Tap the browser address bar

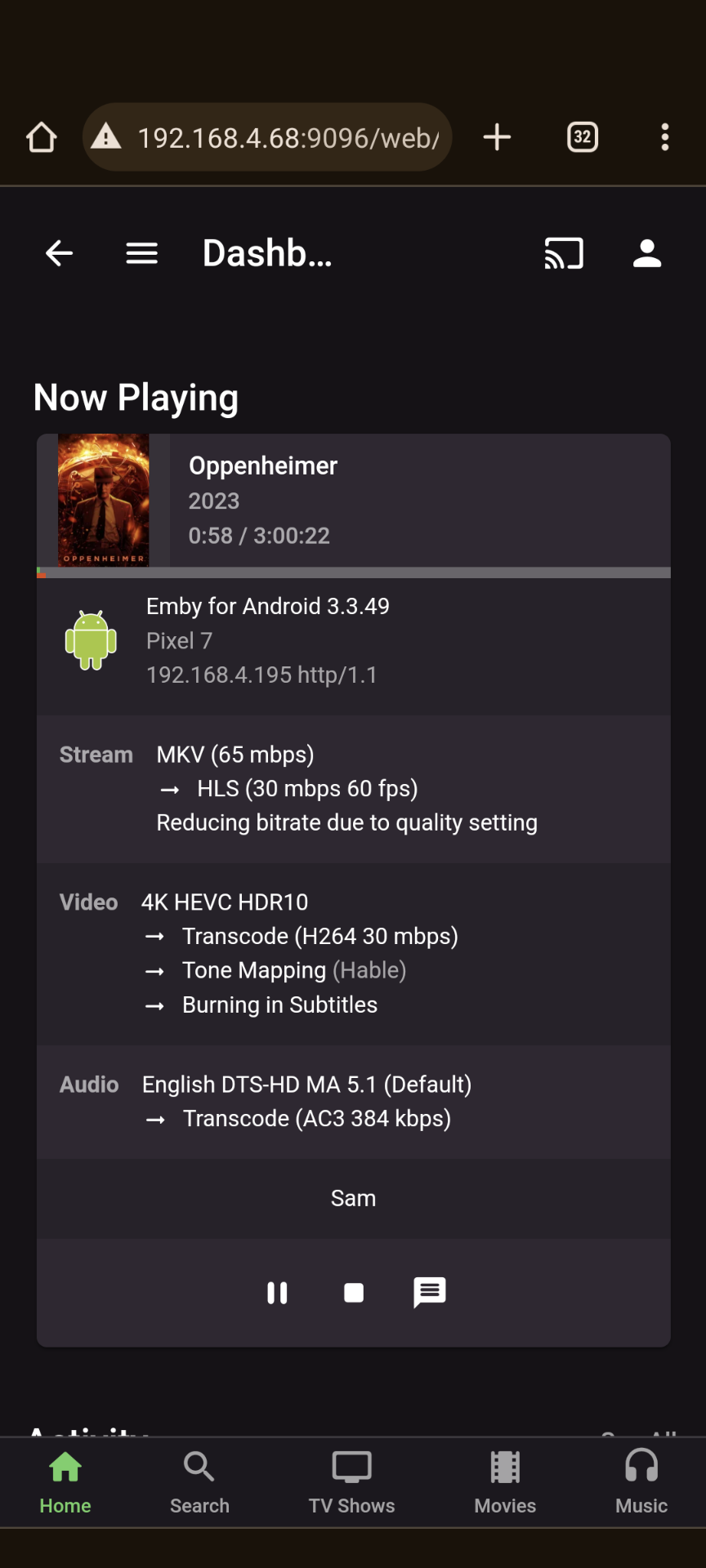(278, 137)
